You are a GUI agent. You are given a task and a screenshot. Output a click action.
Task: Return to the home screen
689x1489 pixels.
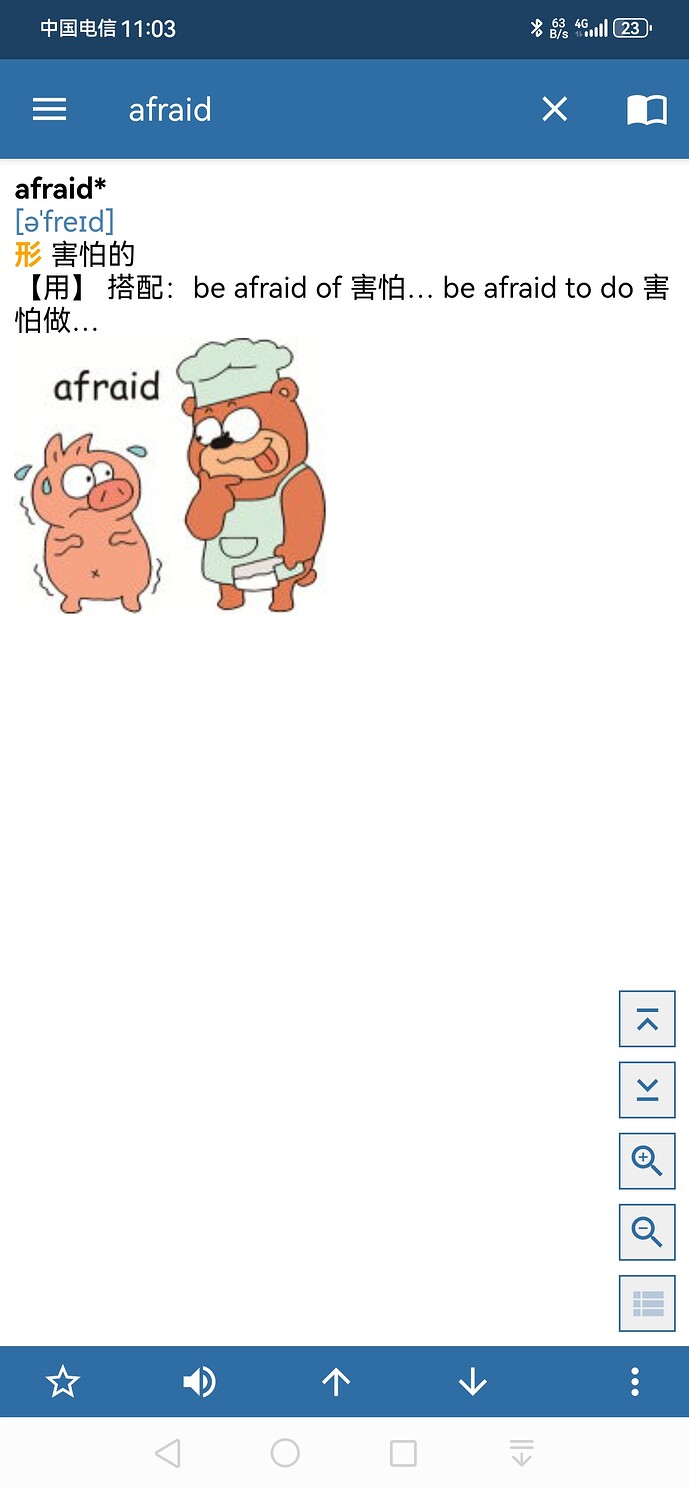click(x=285, y=1453)
